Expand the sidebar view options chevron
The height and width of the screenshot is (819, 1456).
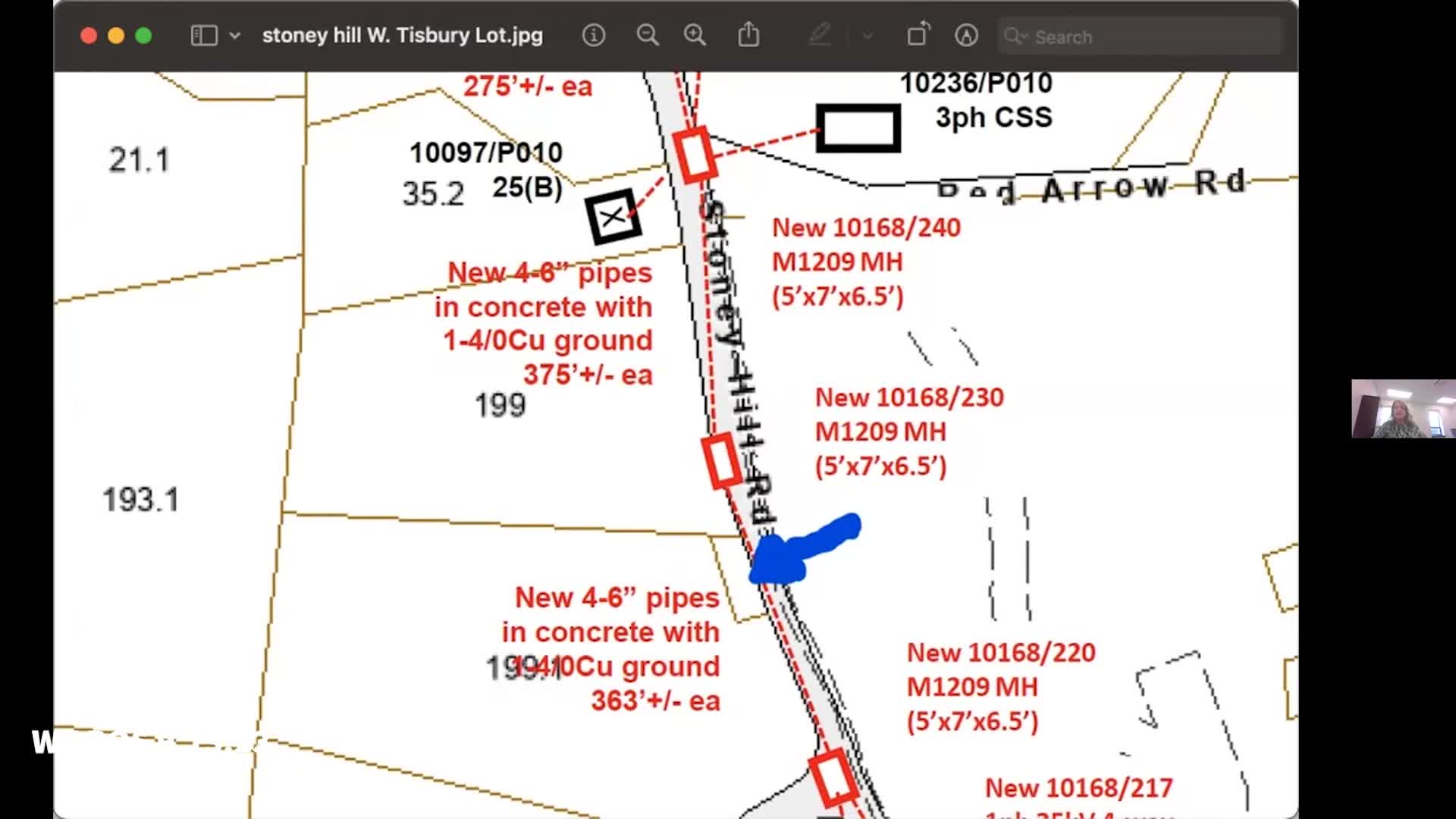235,36
